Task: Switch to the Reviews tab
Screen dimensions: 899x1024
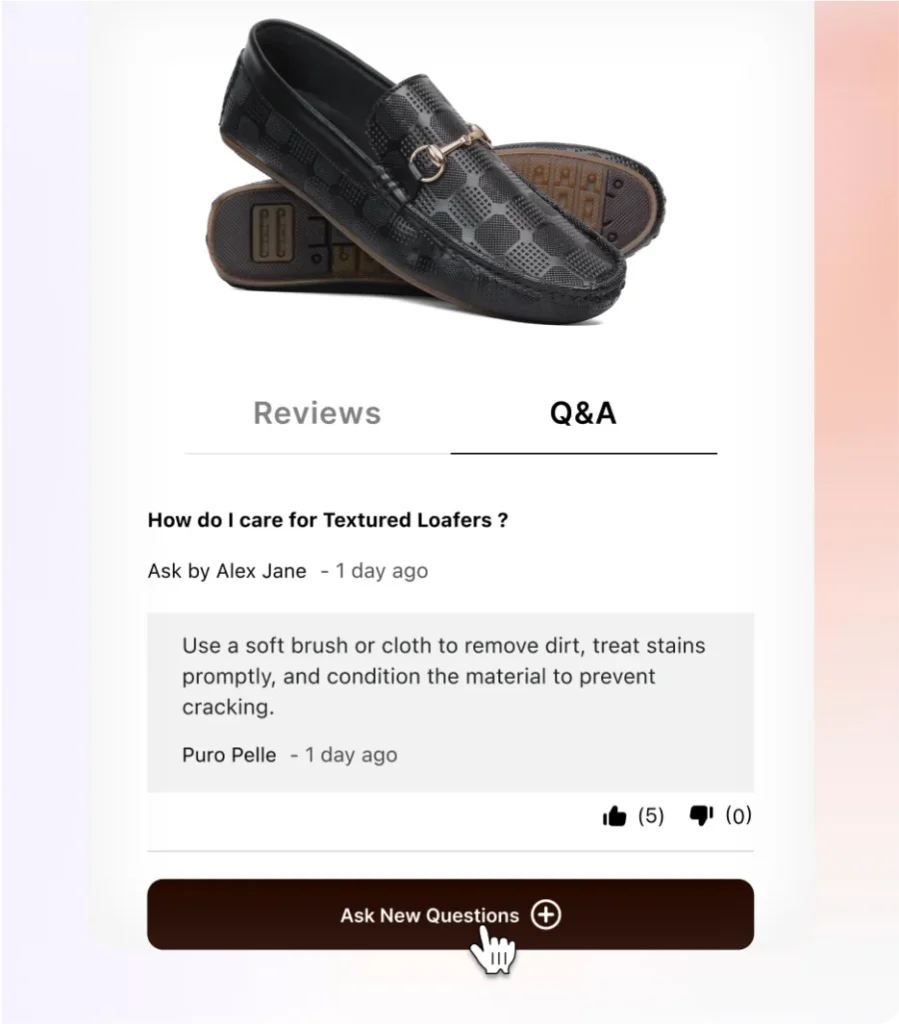Action: [x=317, y=413]
